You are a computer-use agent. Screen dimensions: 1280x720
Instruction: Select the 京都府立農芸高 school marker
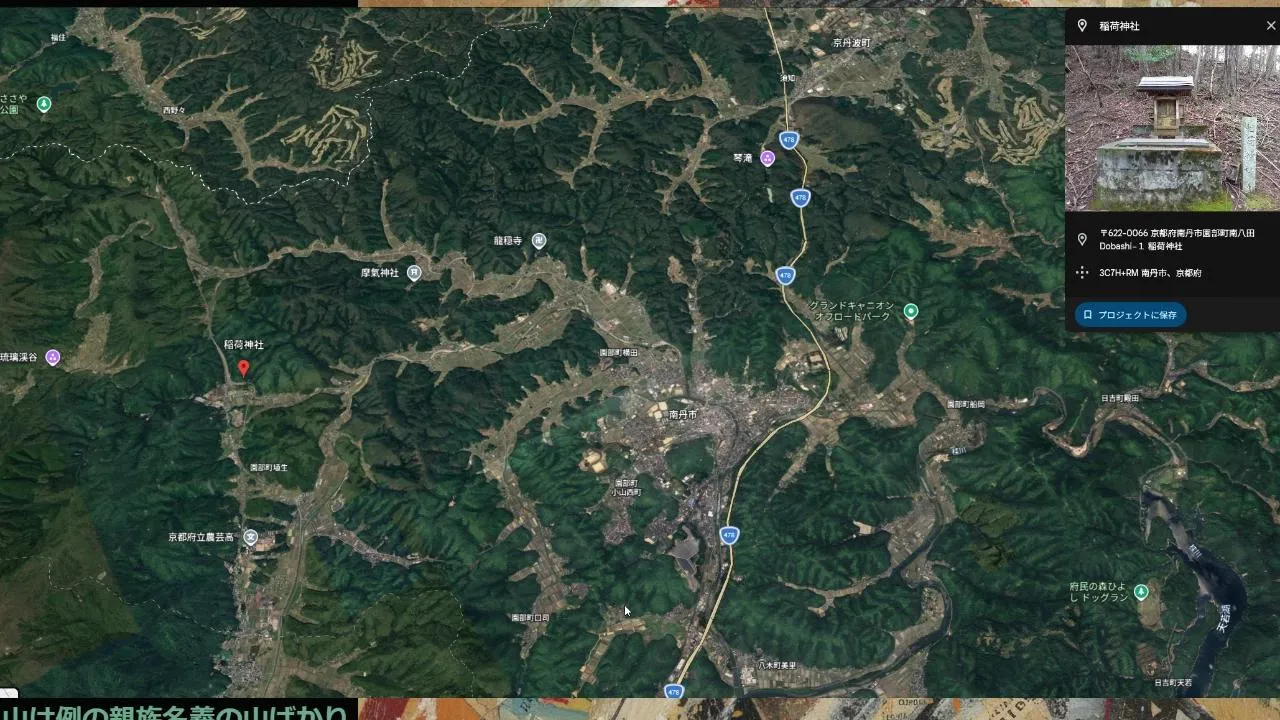point(251,537)
